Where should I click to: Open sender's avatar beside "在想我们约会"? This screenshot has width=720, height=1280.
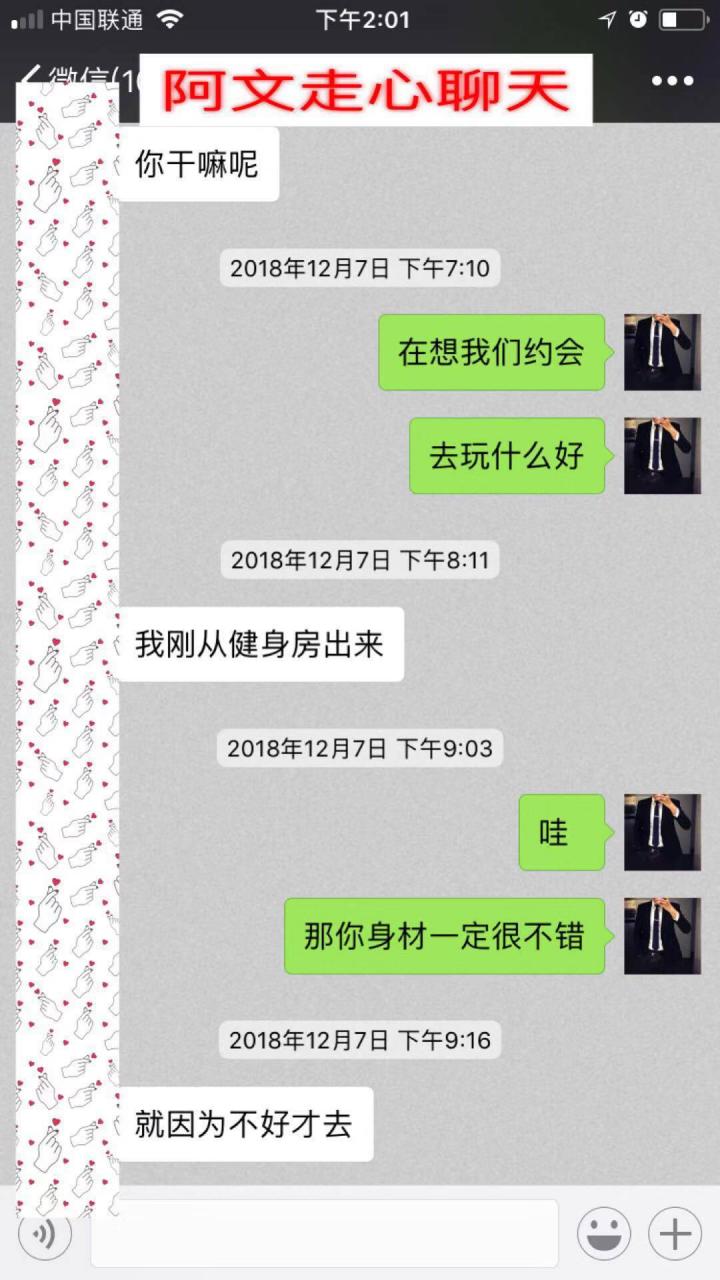pos(662,352)
